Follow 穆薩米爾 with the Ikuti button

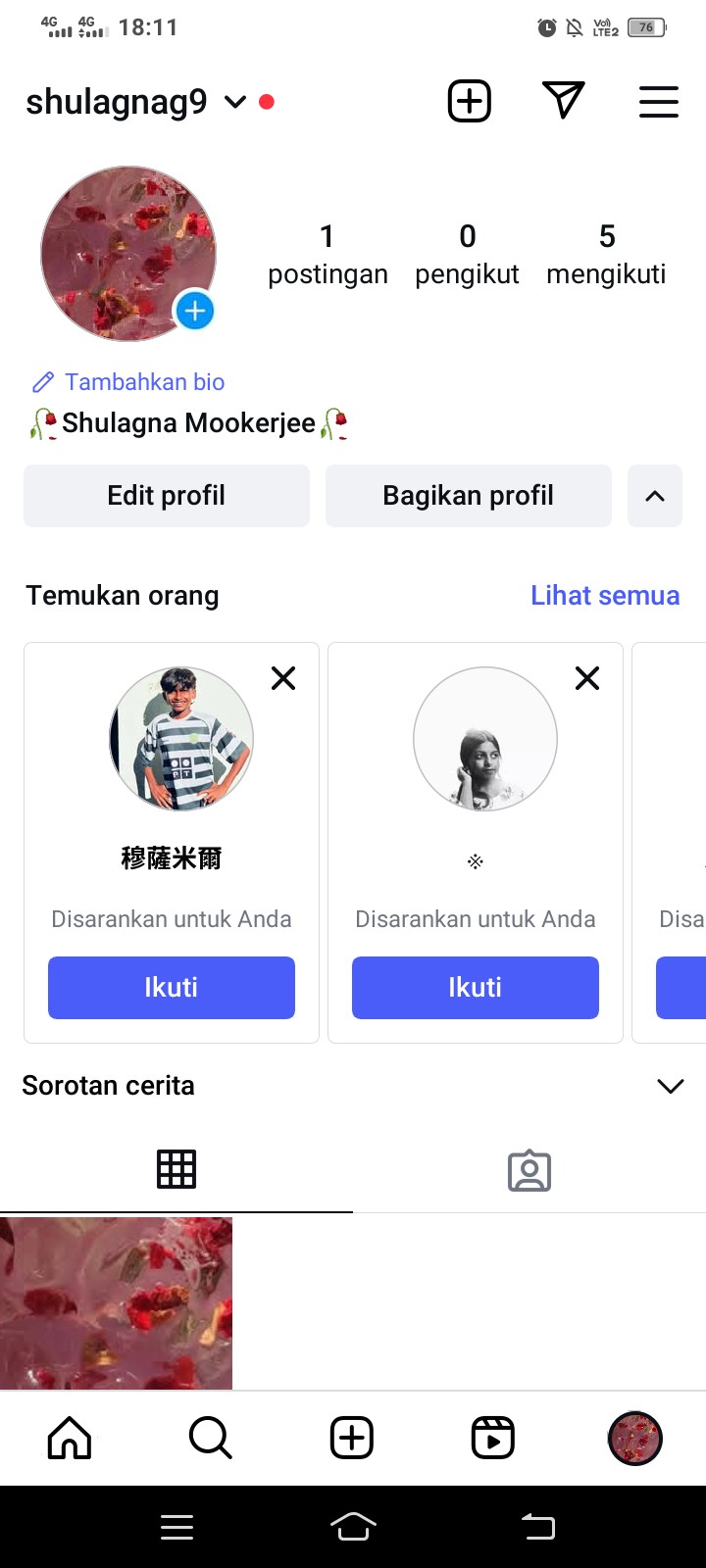coord(172,987)
